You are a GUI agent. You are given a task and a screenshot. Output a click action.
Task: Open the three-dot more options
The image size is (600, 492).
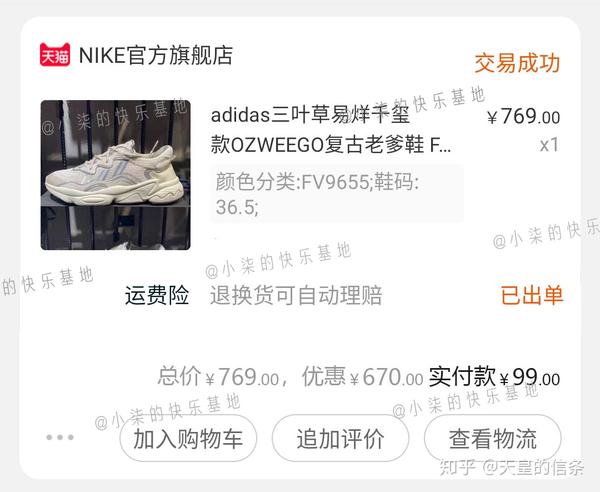pyautogui.click(x=60, y=438)
